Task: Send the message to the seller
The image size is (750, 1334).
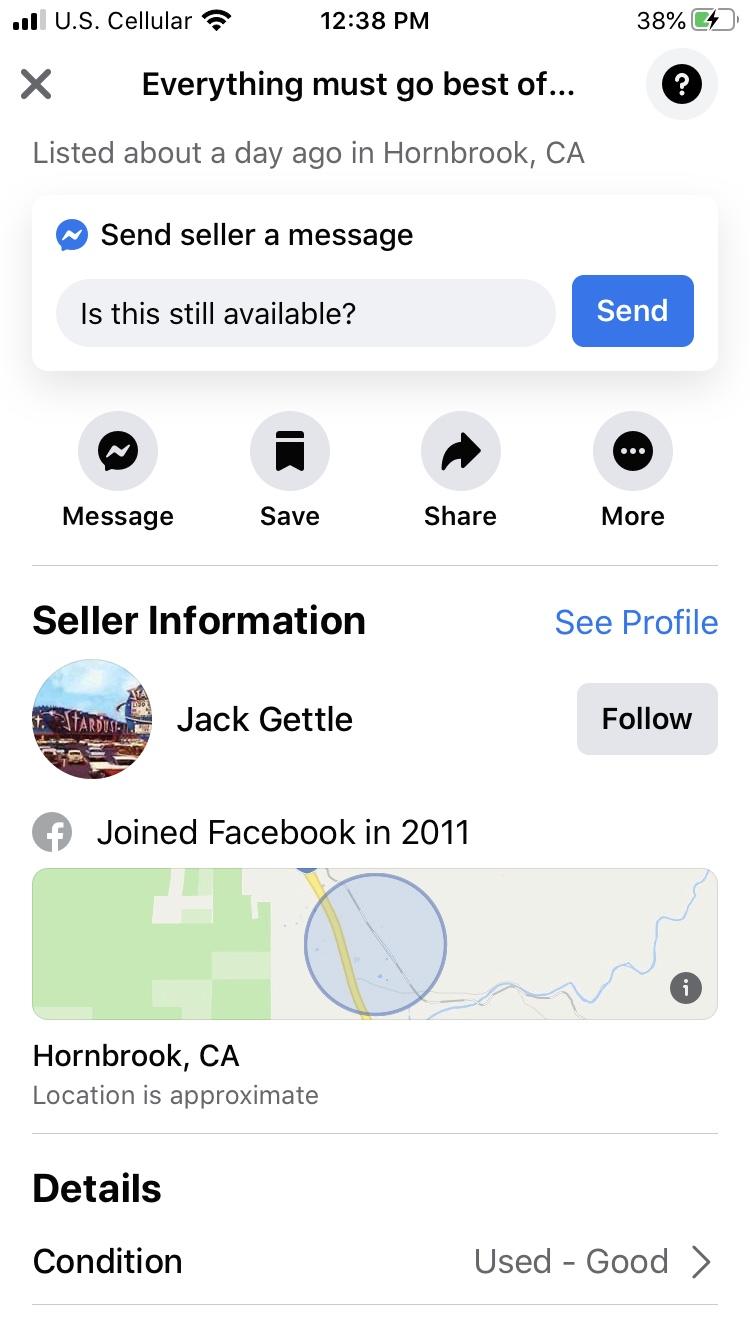Action: click(632, 311)
